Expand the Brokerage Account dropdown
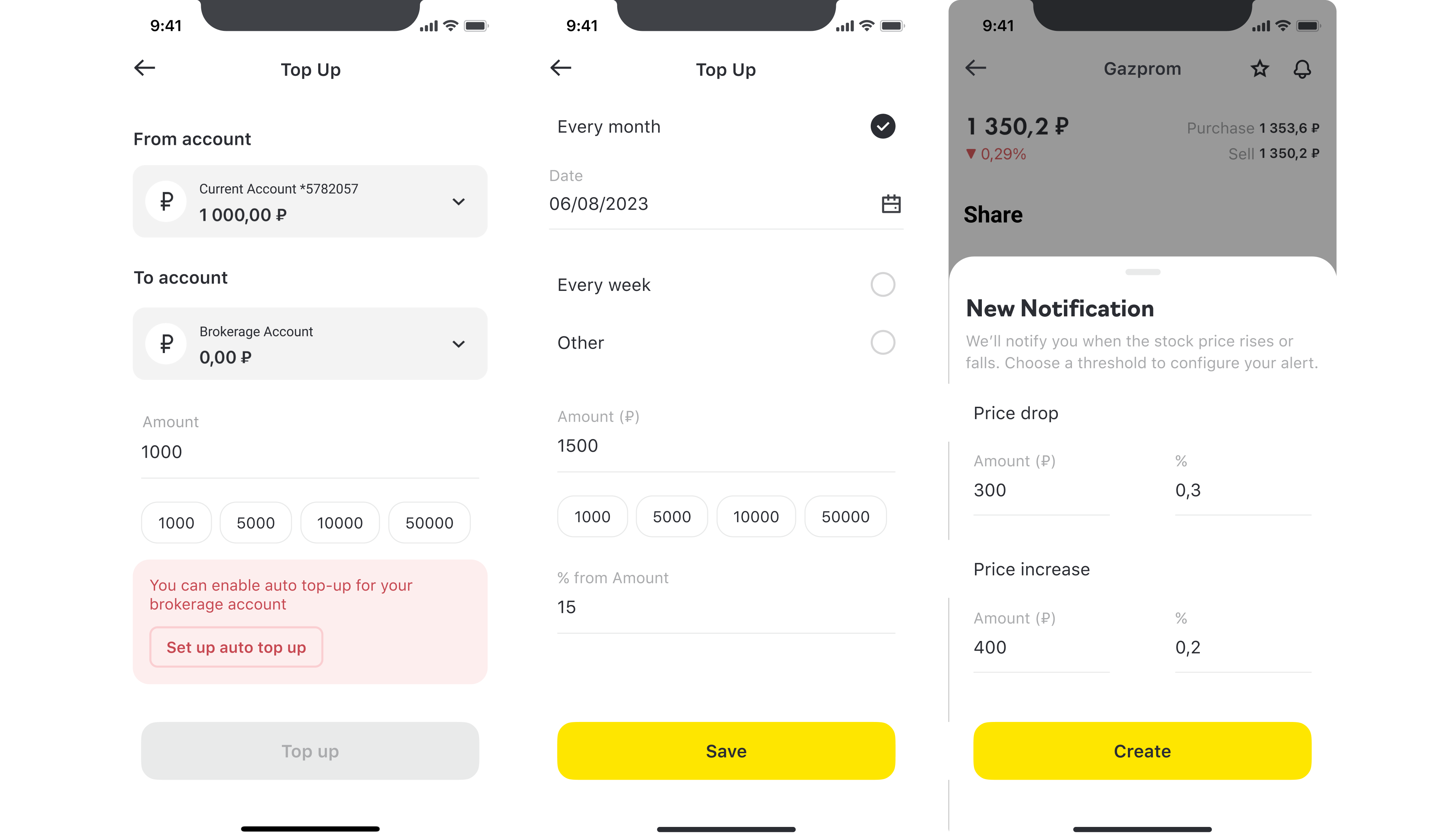This screenshot has width=1453, height=840. pos(458,344)
